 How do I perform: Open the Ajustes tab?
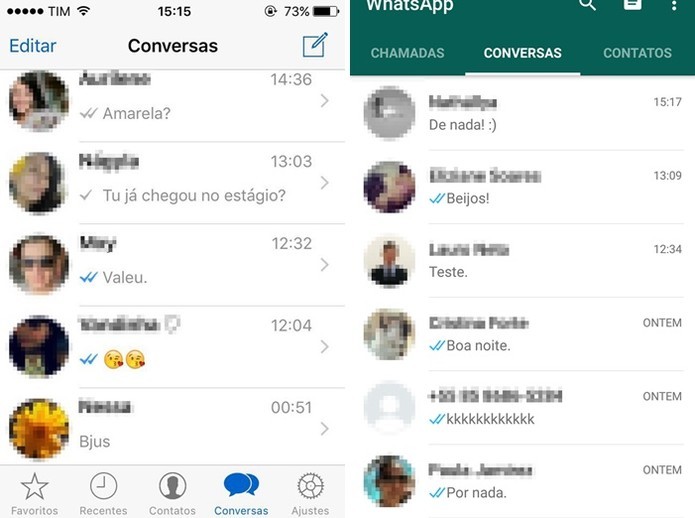(311, 494)
